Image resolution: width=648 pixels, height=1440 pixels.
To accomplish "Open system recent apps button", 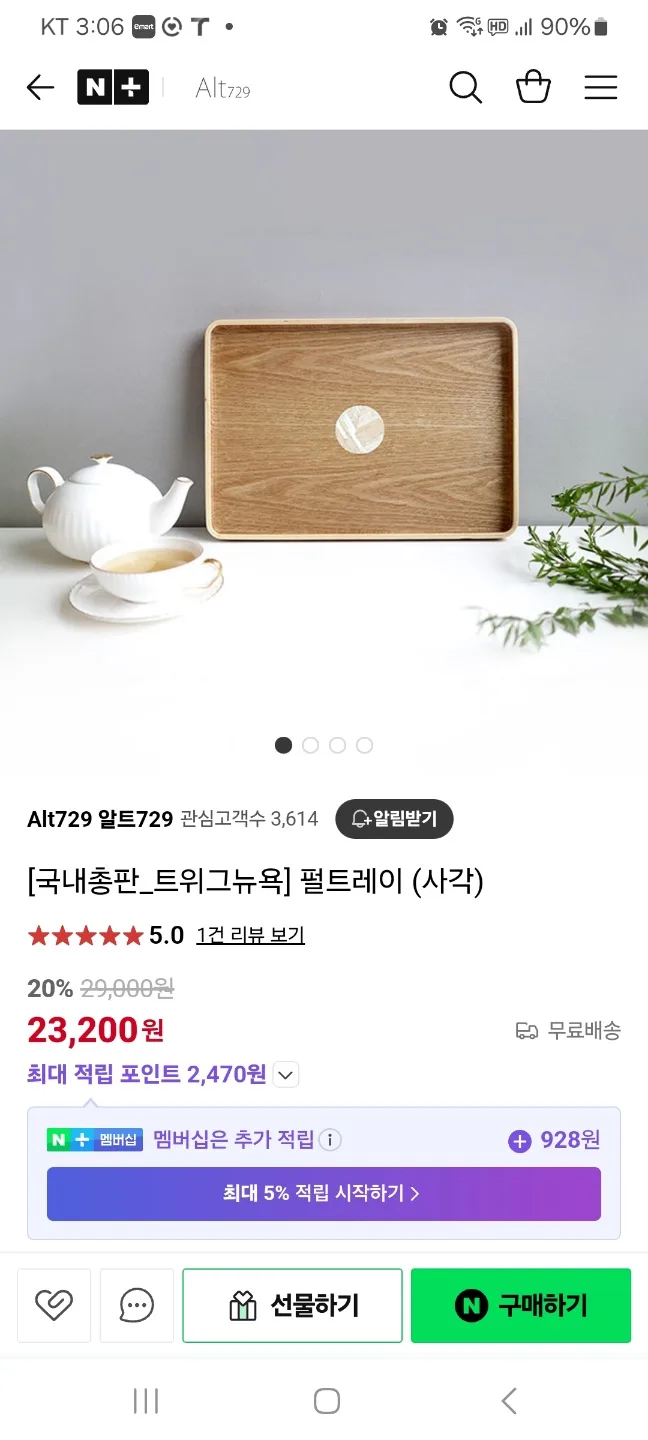I will pos(146,1401).
